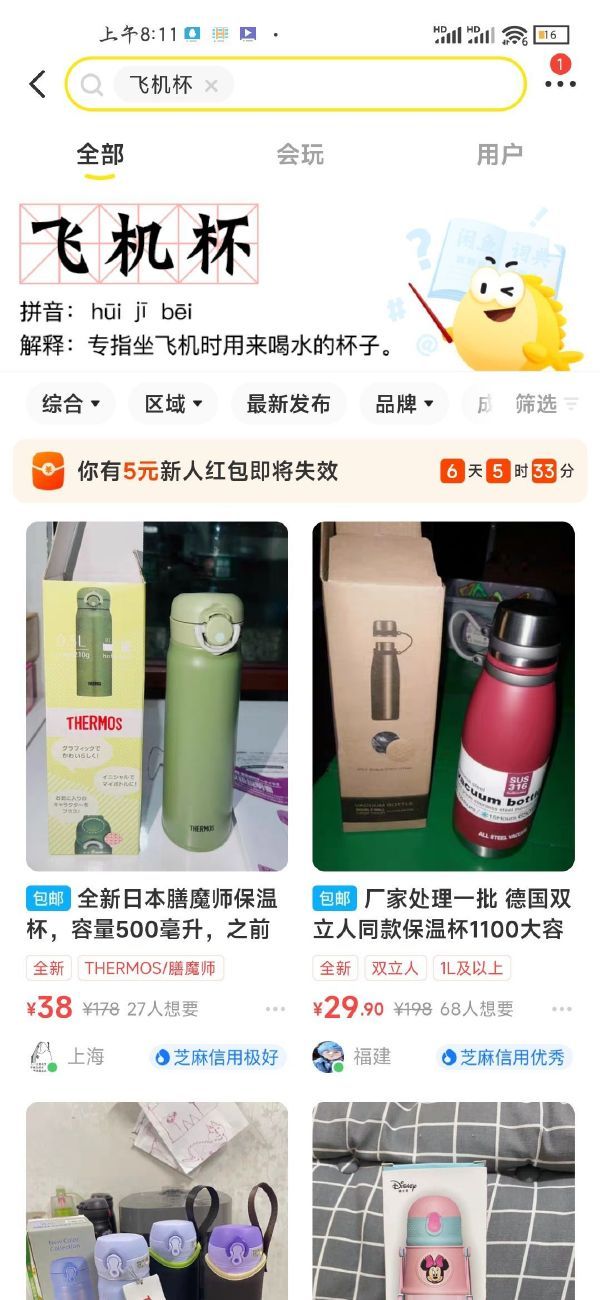Remove the 飞机杯 search keyword

coord(211,86)
